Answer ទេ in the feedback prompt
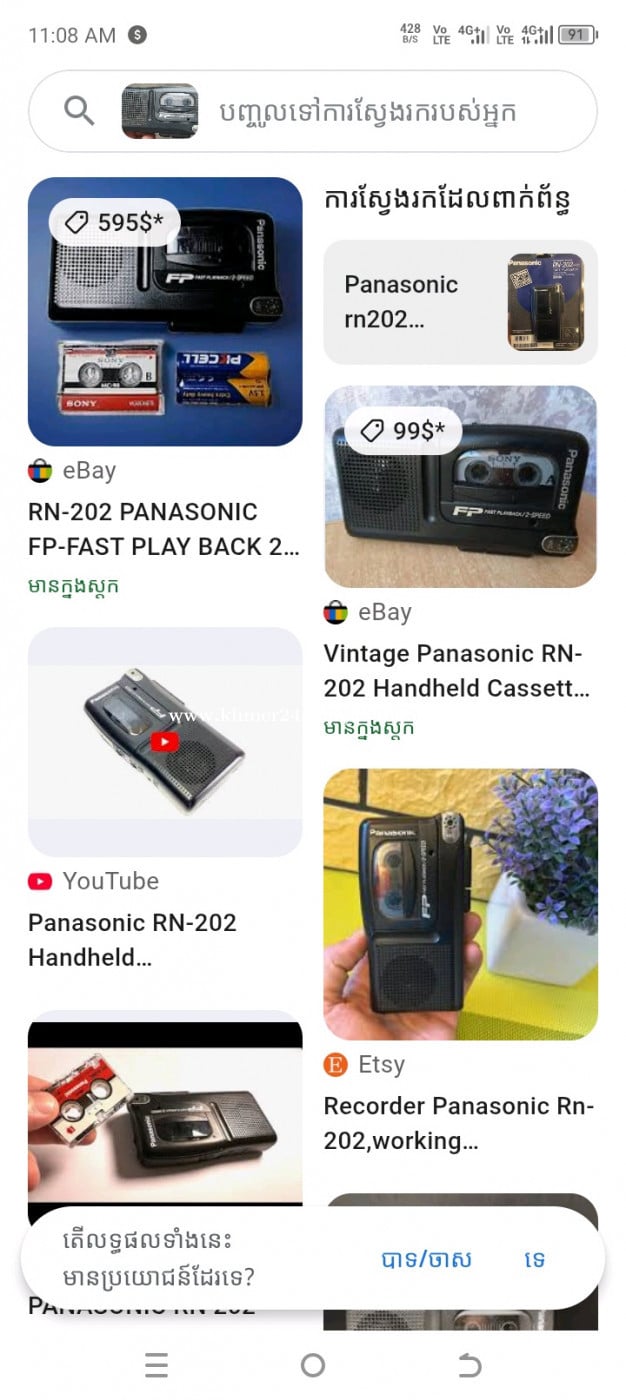Image resolution: width=626 pixels, height=1400 pixels. [x=535, y=1259]
